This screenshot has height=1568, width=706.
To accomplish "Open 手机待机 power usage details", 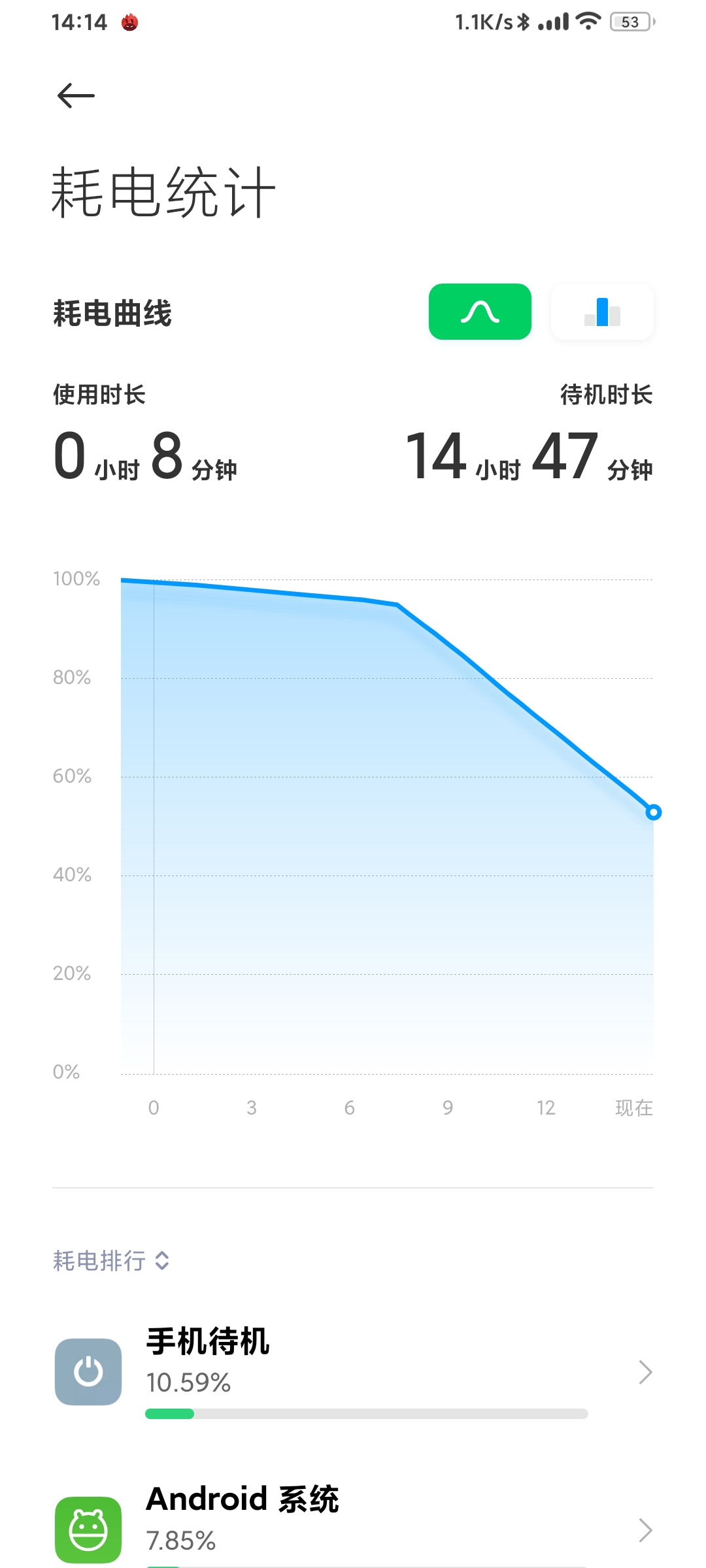I will click(x=353, y=1372).
